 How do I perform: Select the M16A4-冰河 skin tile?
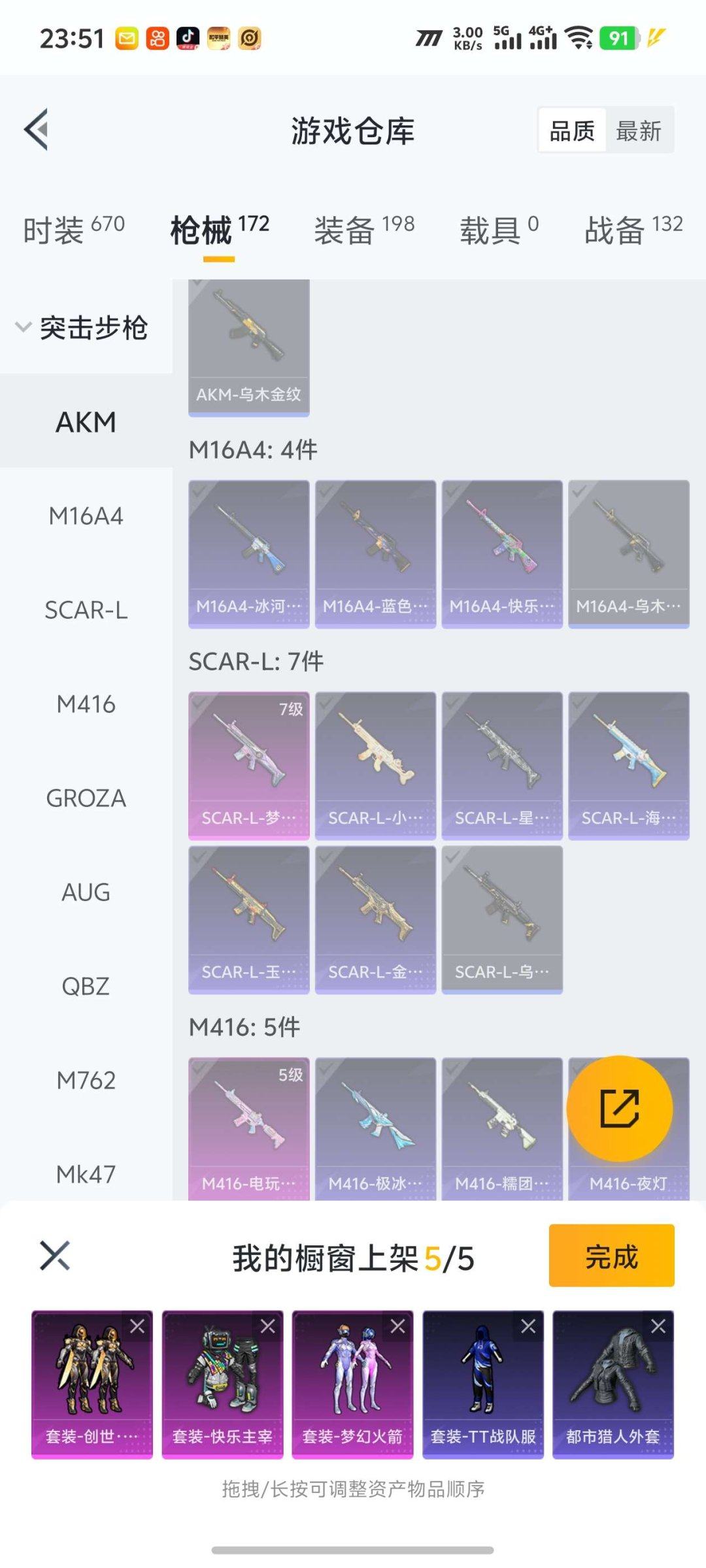[x=248, y=553]
